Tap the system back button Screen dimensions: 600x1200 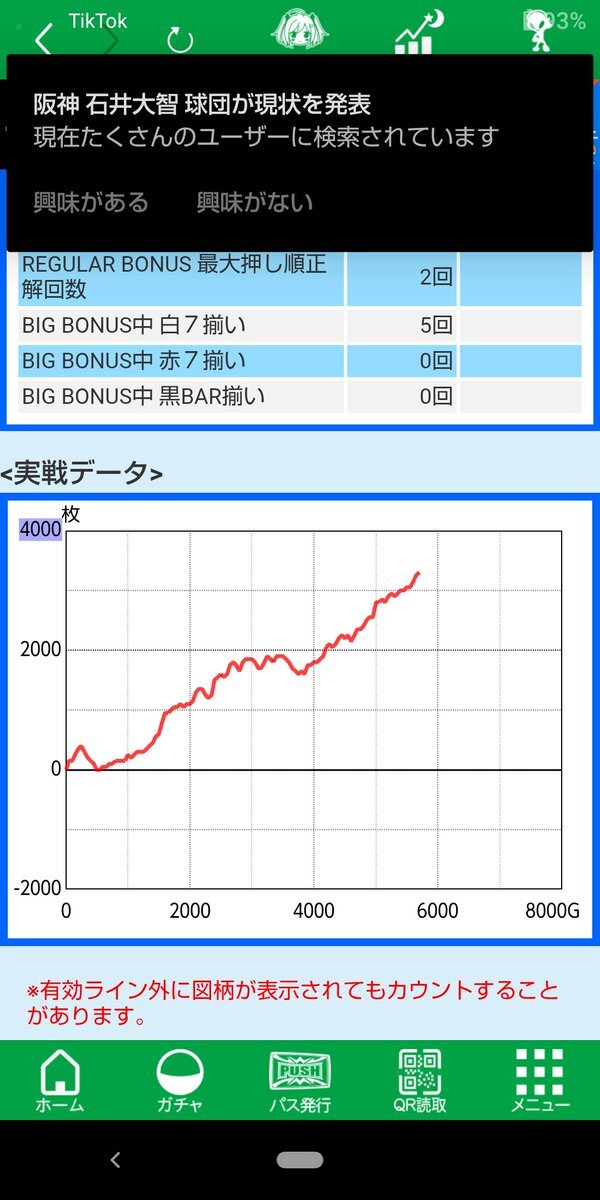pyautogui.click(x=115, y=1160)
